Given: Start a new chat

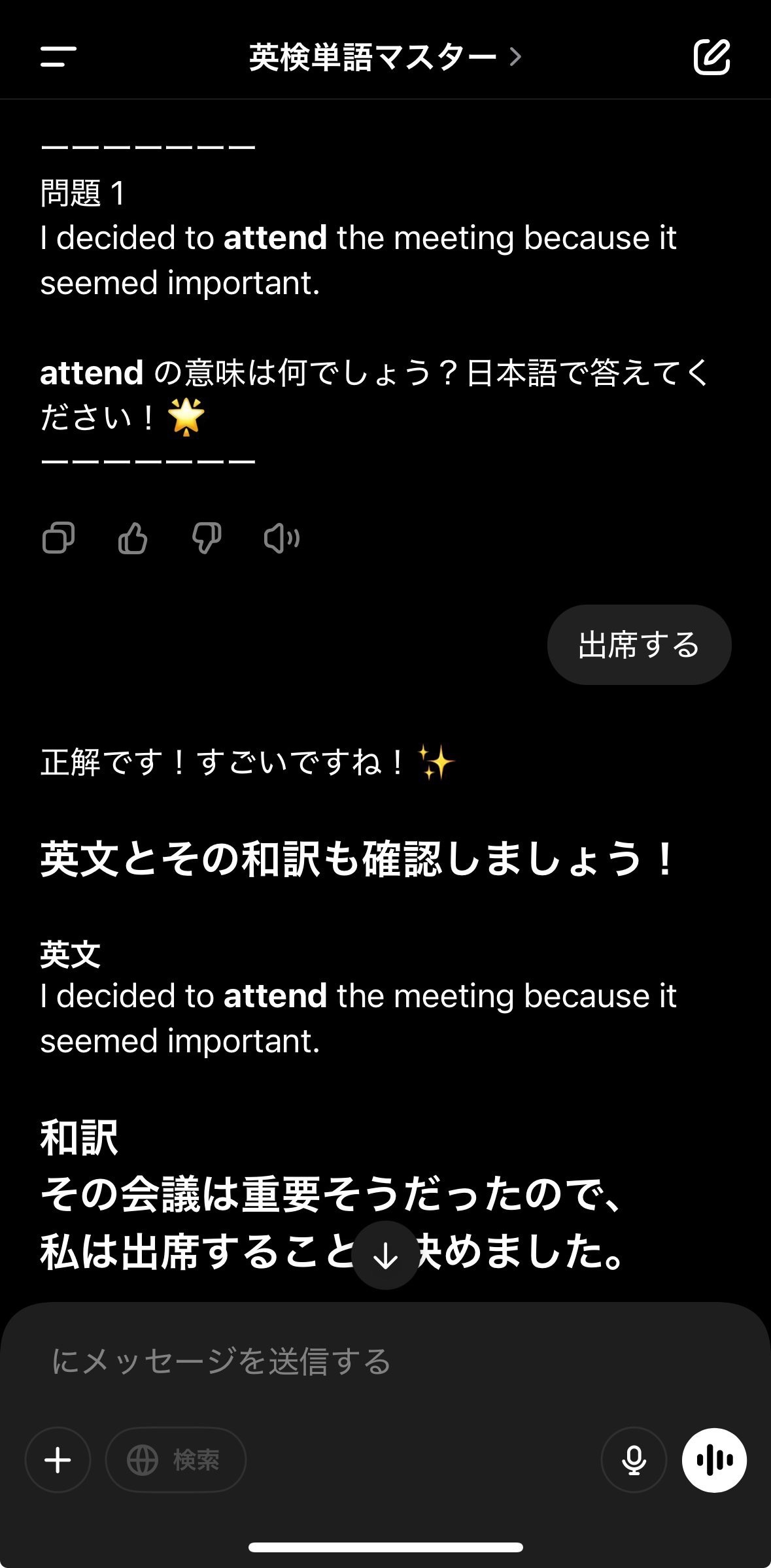Looking at the screenshot, I should (711, 57).
